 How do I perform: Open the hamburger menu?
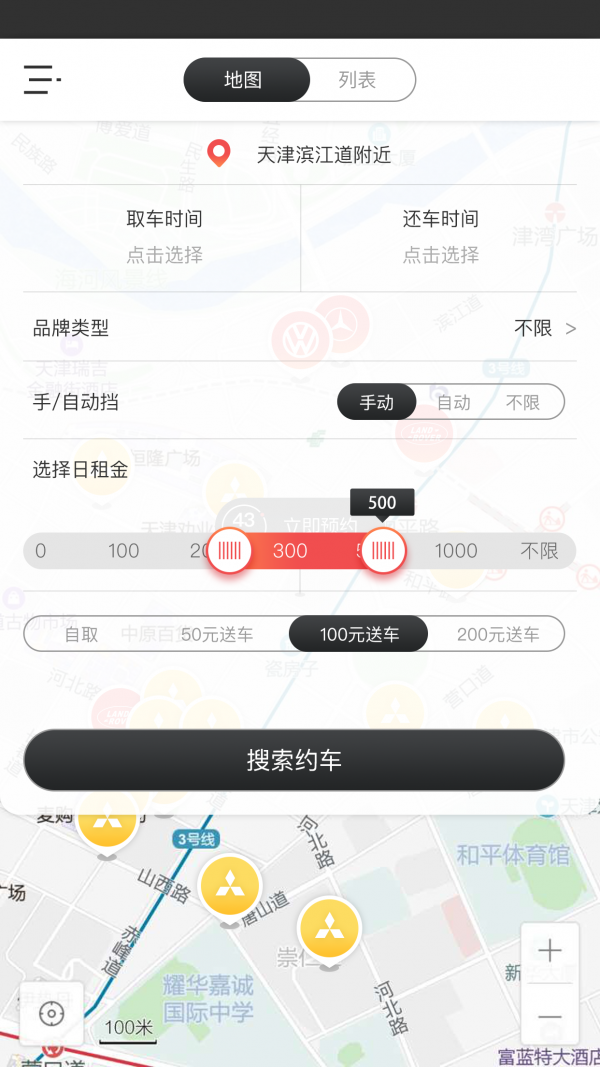point(42,79)
